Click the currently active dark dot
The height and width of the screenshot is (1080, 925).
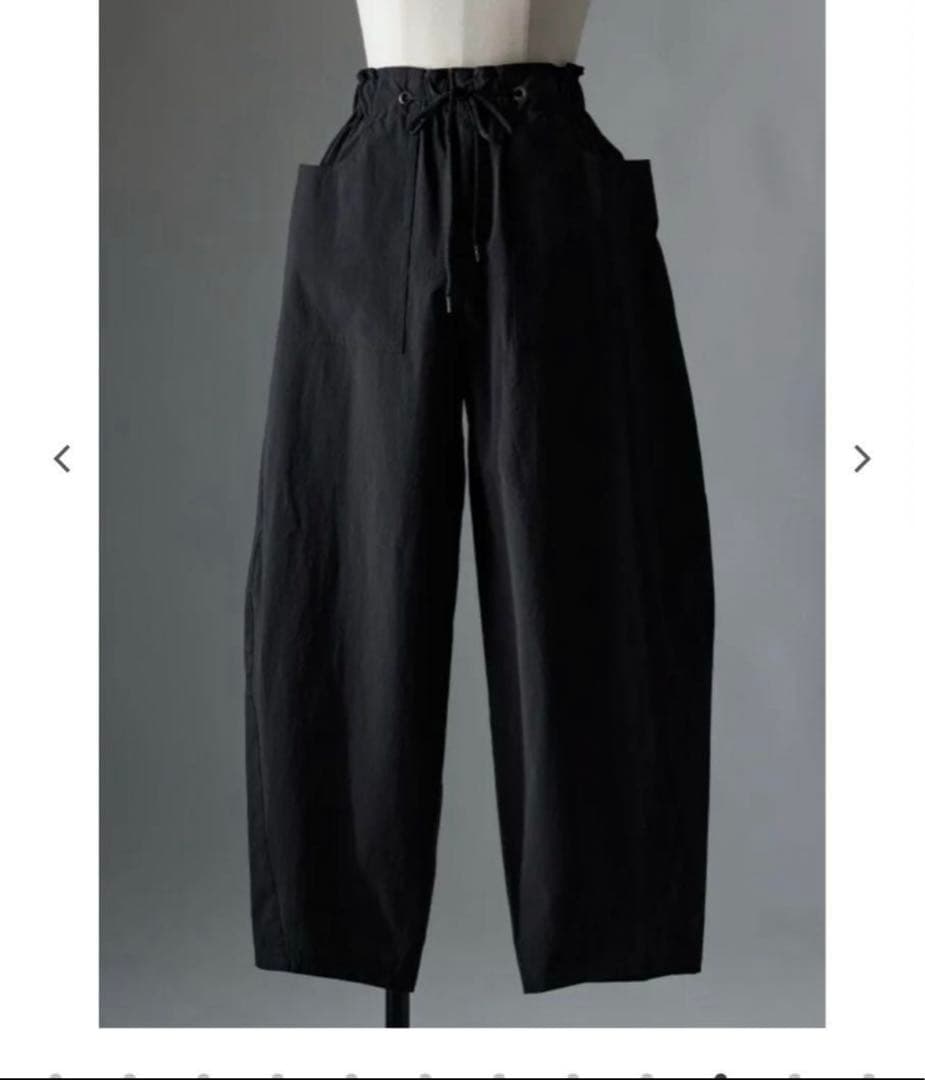tap(718, 1075)
